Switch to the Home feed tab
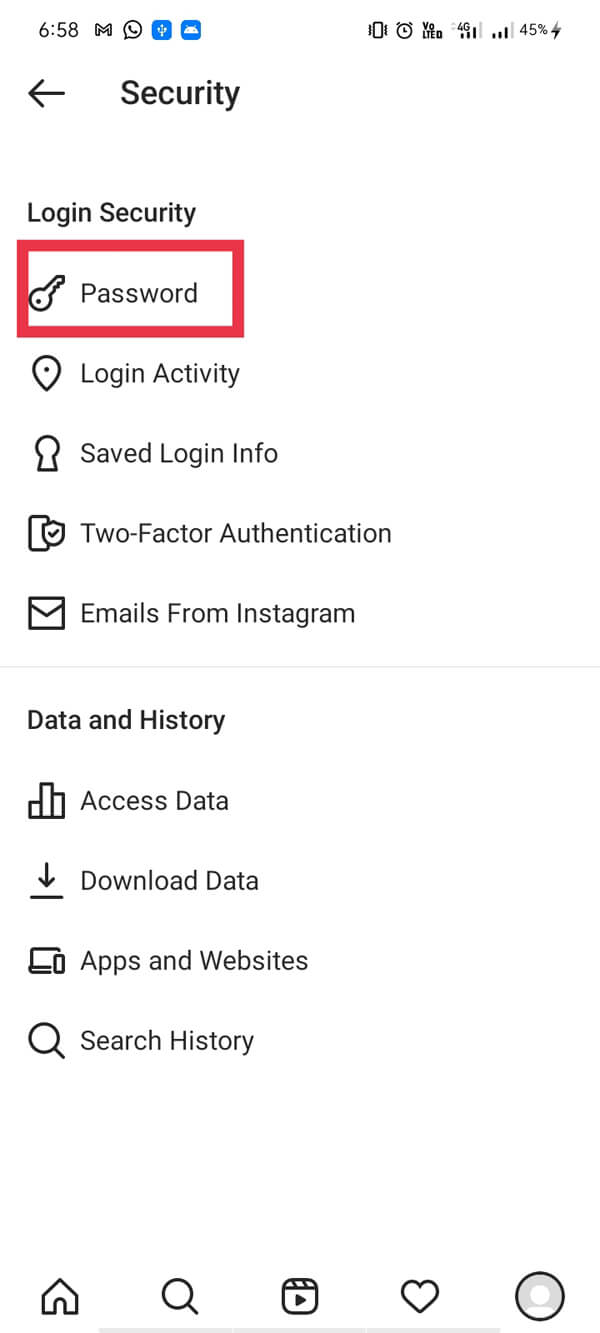Image resolution: width=600 pixels, height=1333 pixels. 60,1296
